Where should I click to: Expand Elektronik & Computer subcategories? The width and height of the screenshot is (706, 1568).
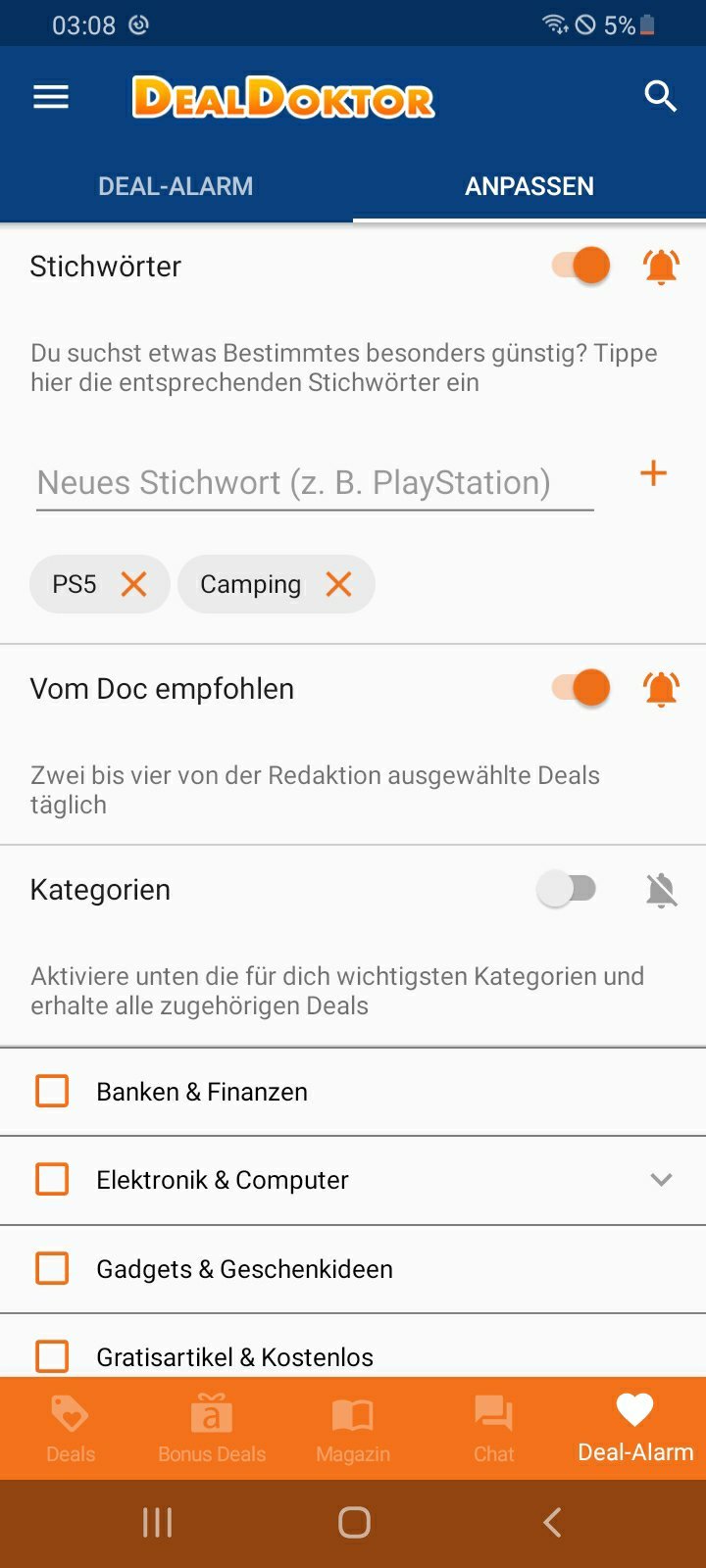662,1180
